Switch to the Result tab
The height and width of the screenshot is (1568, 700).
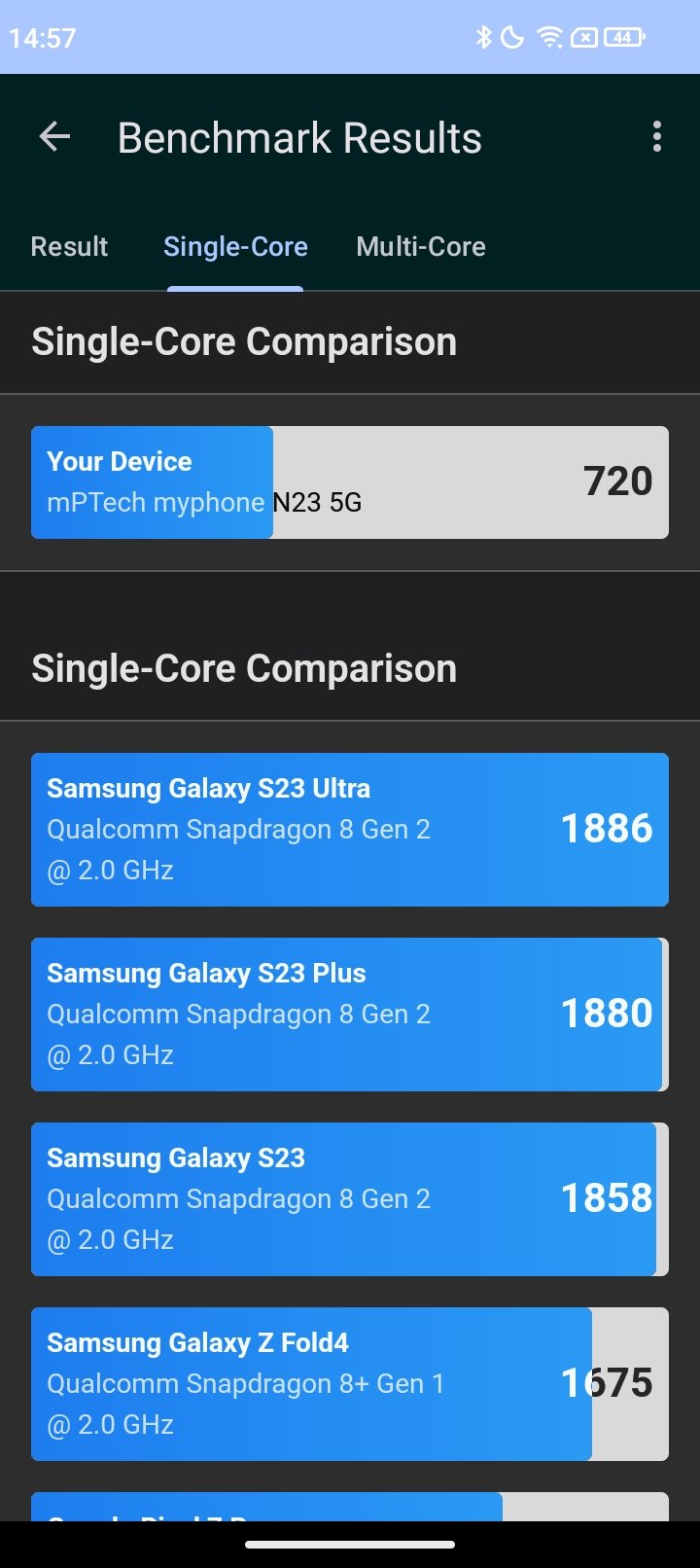pos(69,247)
